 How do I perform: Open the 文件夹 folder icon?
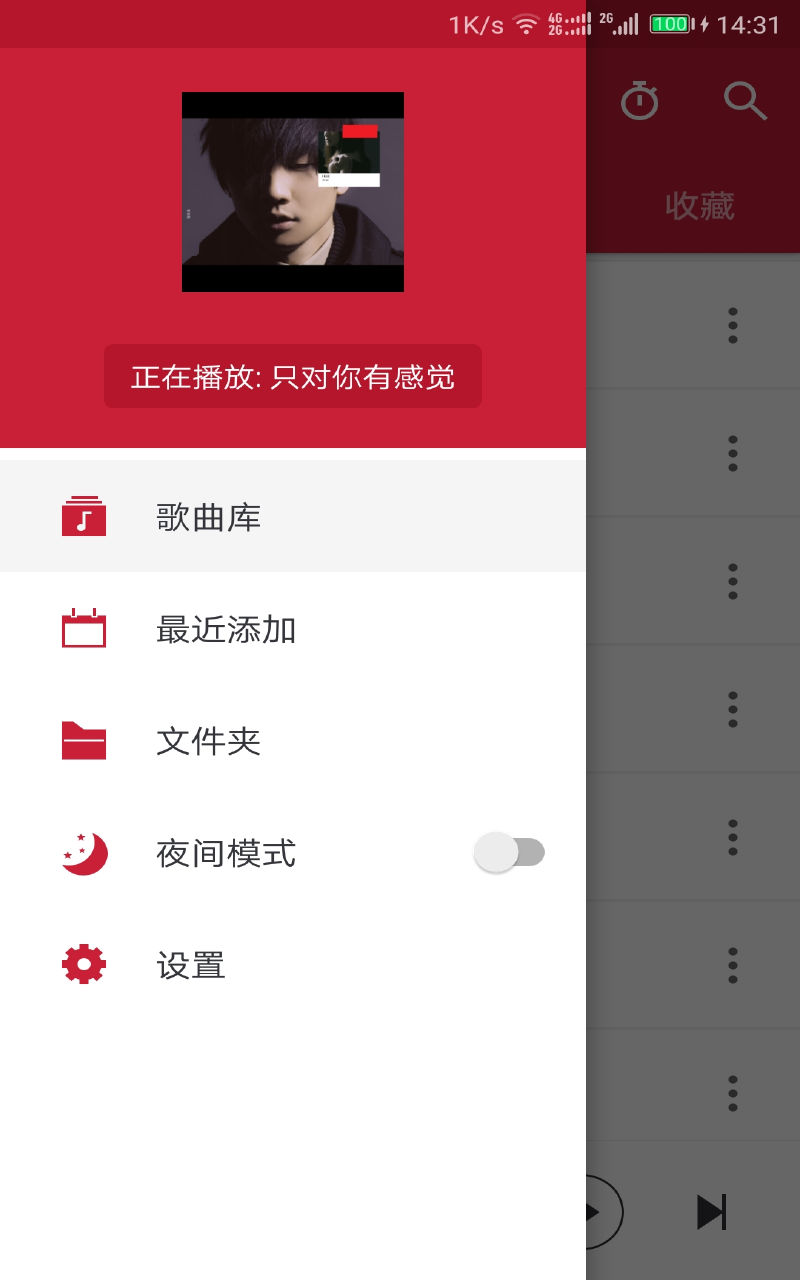tap(84, 741)
